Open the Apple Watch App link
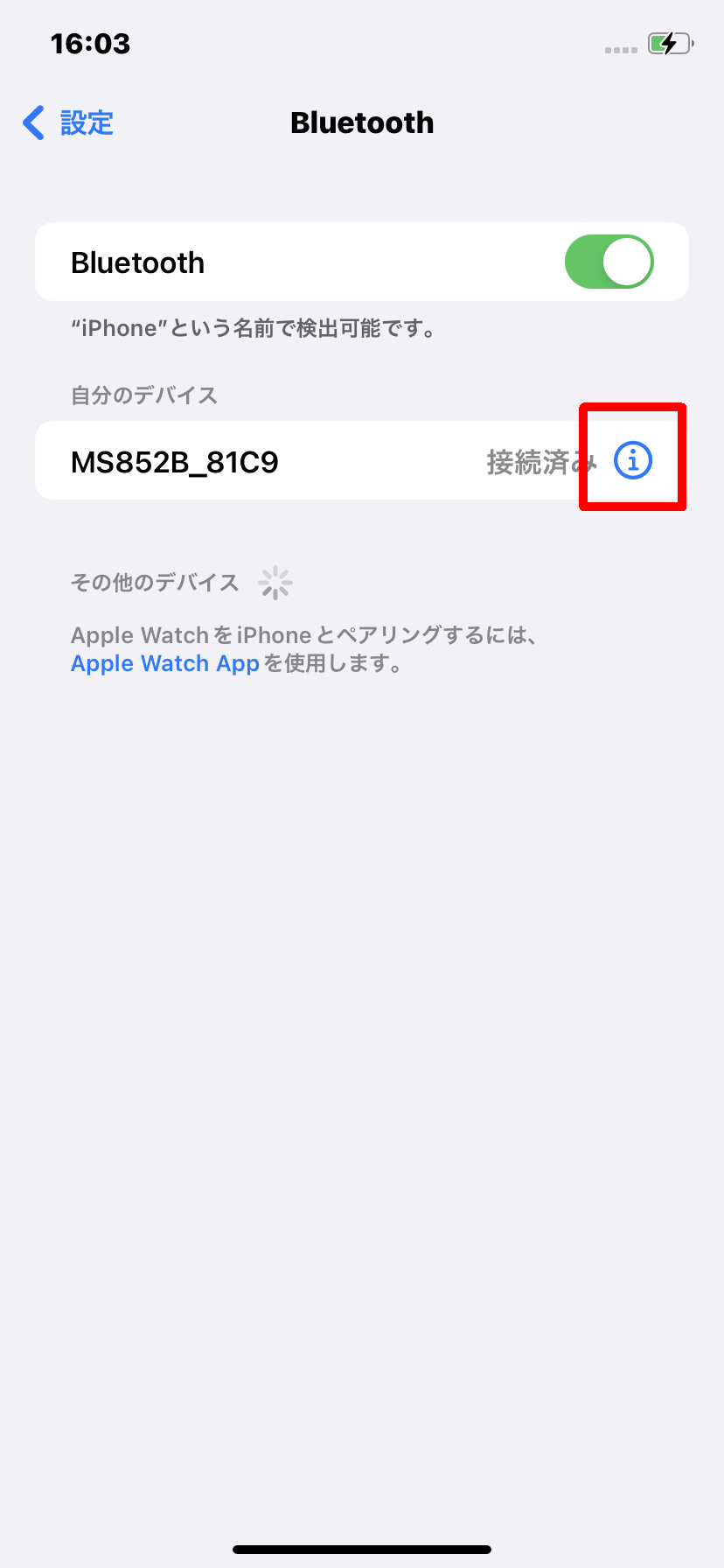724x1568 pixels. click(x=165, y=663)
